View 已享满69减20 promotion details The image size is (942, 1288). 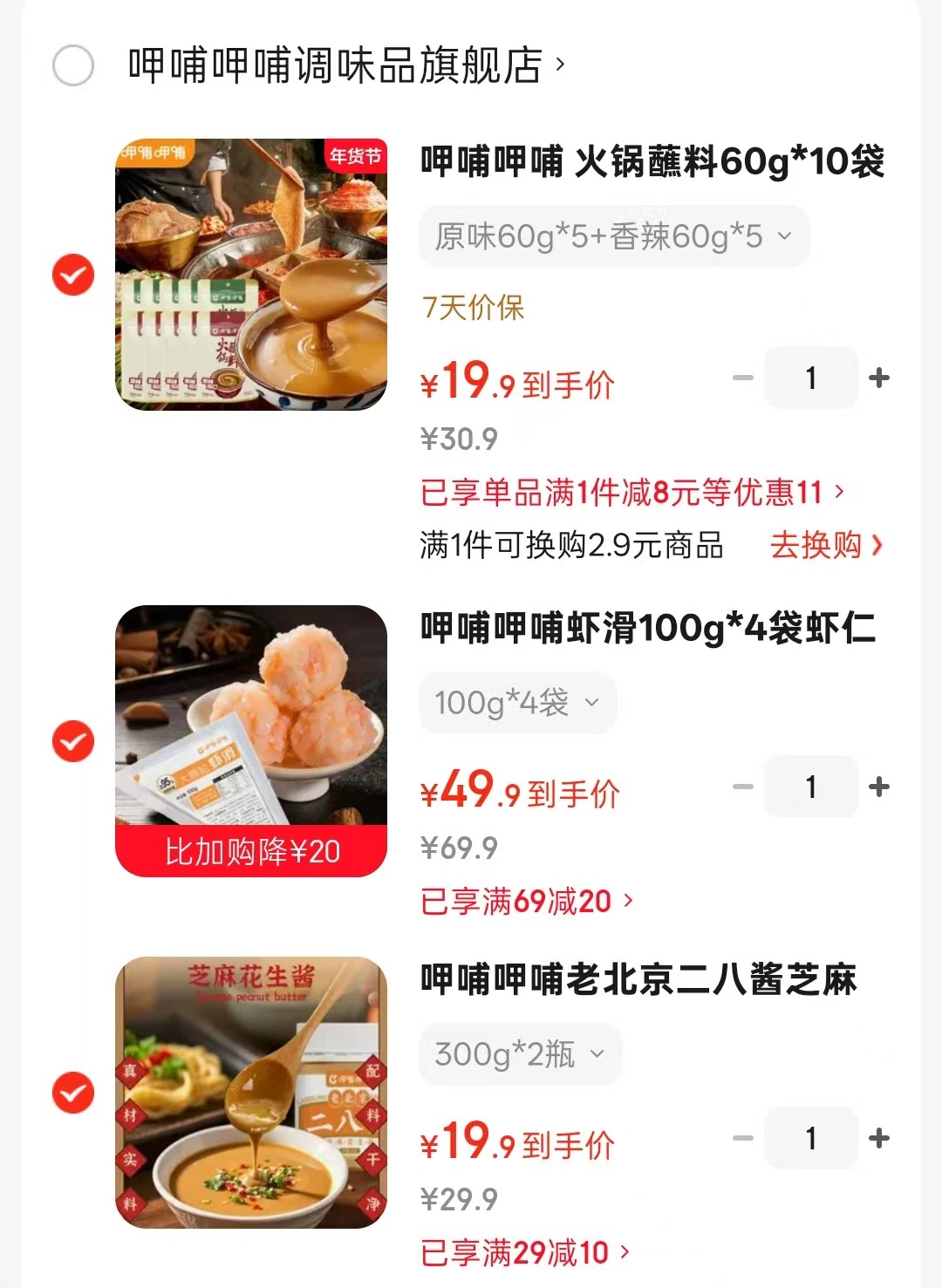[x=526, y=902]
